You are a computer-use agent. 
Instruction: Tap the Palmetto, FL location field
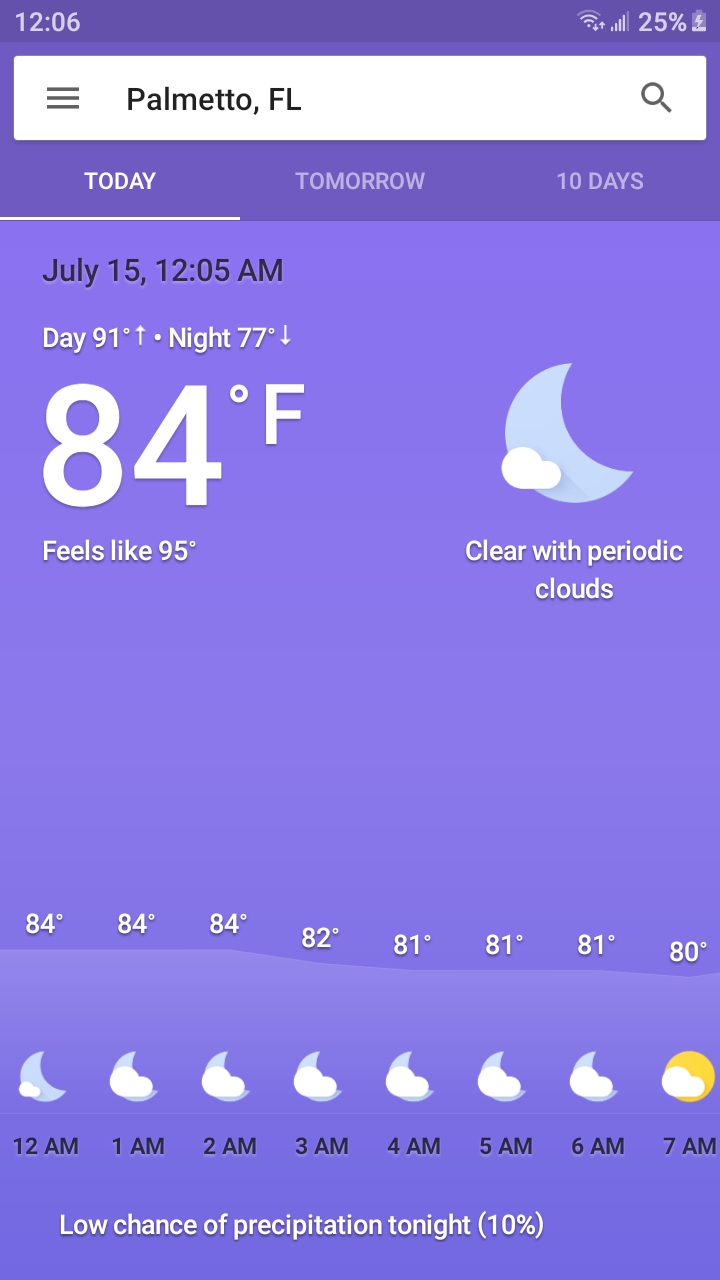click(360, 98)
